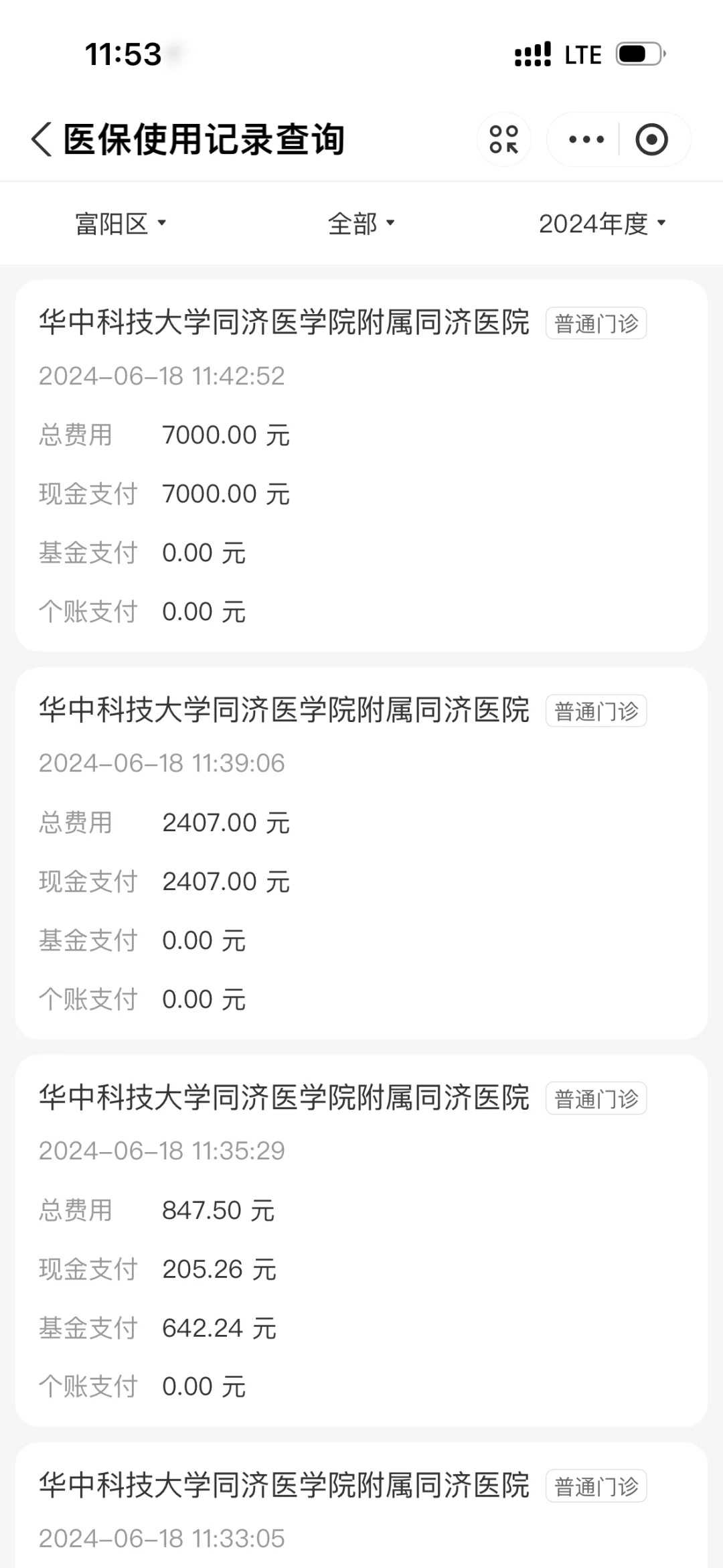Image resolution: width=723 pixels, height=1568 pixels.
Task: Select the record dated 2024-06-18 11:42:52
Action: click(162, 376)
